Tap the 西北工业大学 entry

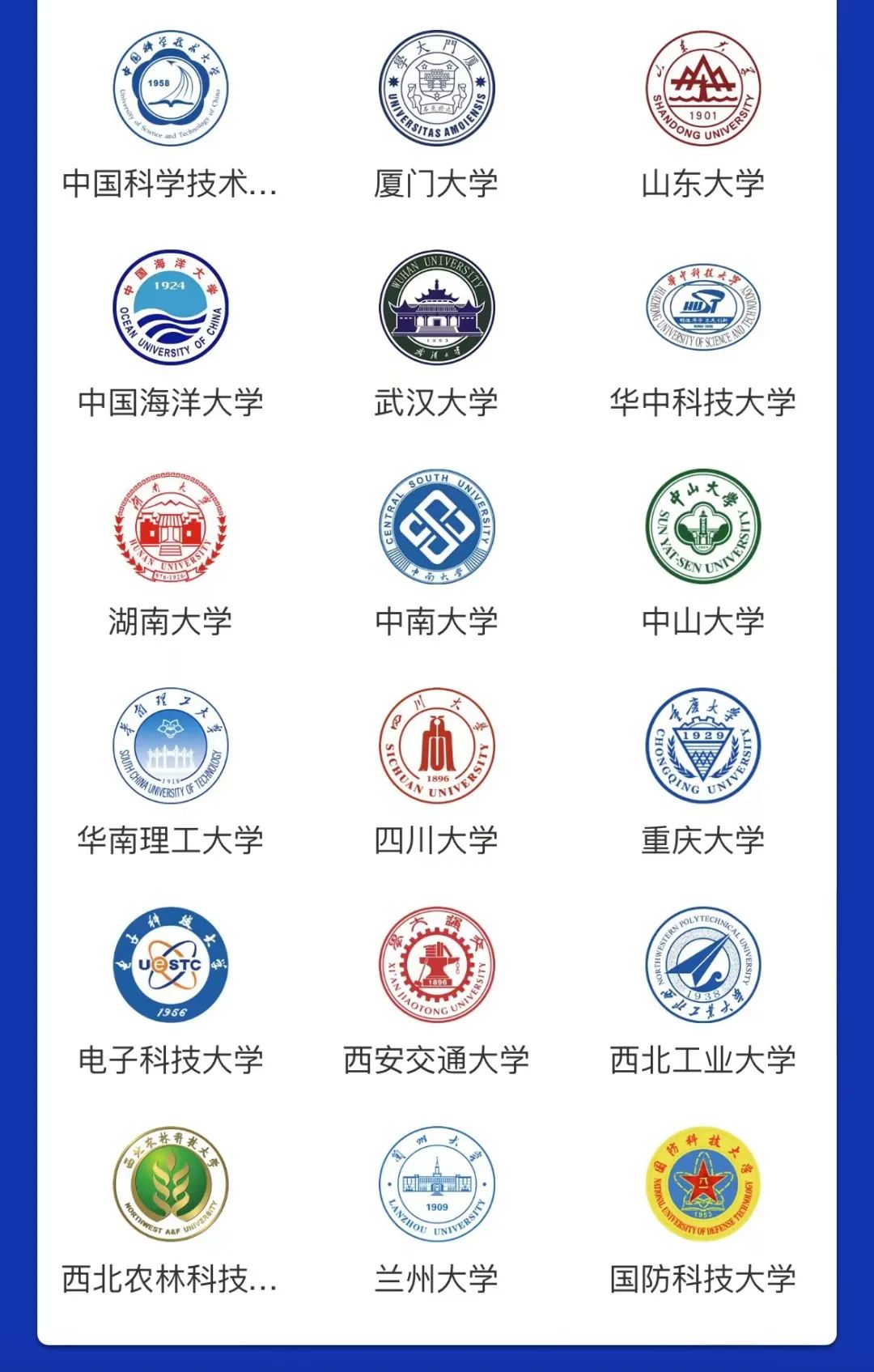pos(702,965)
